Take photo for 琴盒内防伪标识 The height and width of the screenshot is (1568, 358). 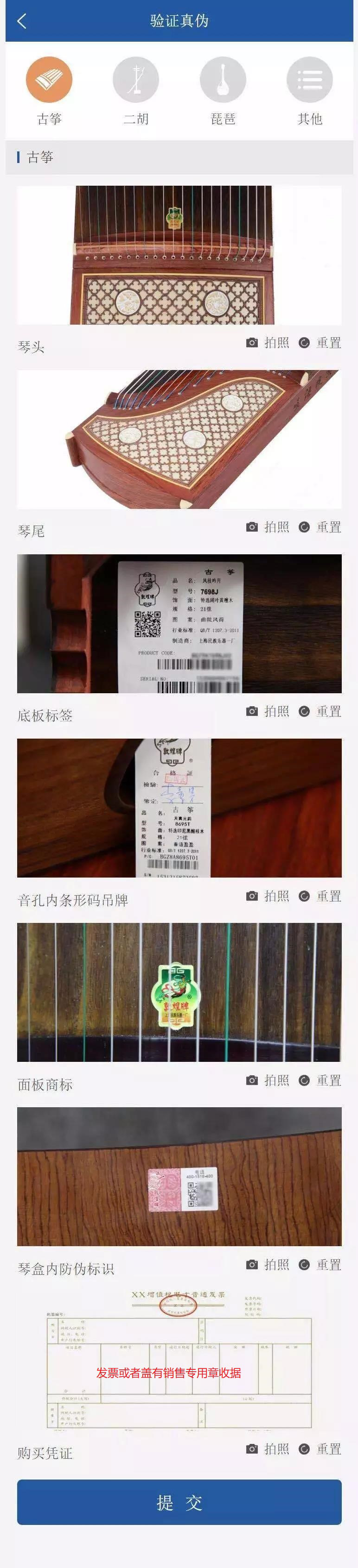pos(268,1265)
